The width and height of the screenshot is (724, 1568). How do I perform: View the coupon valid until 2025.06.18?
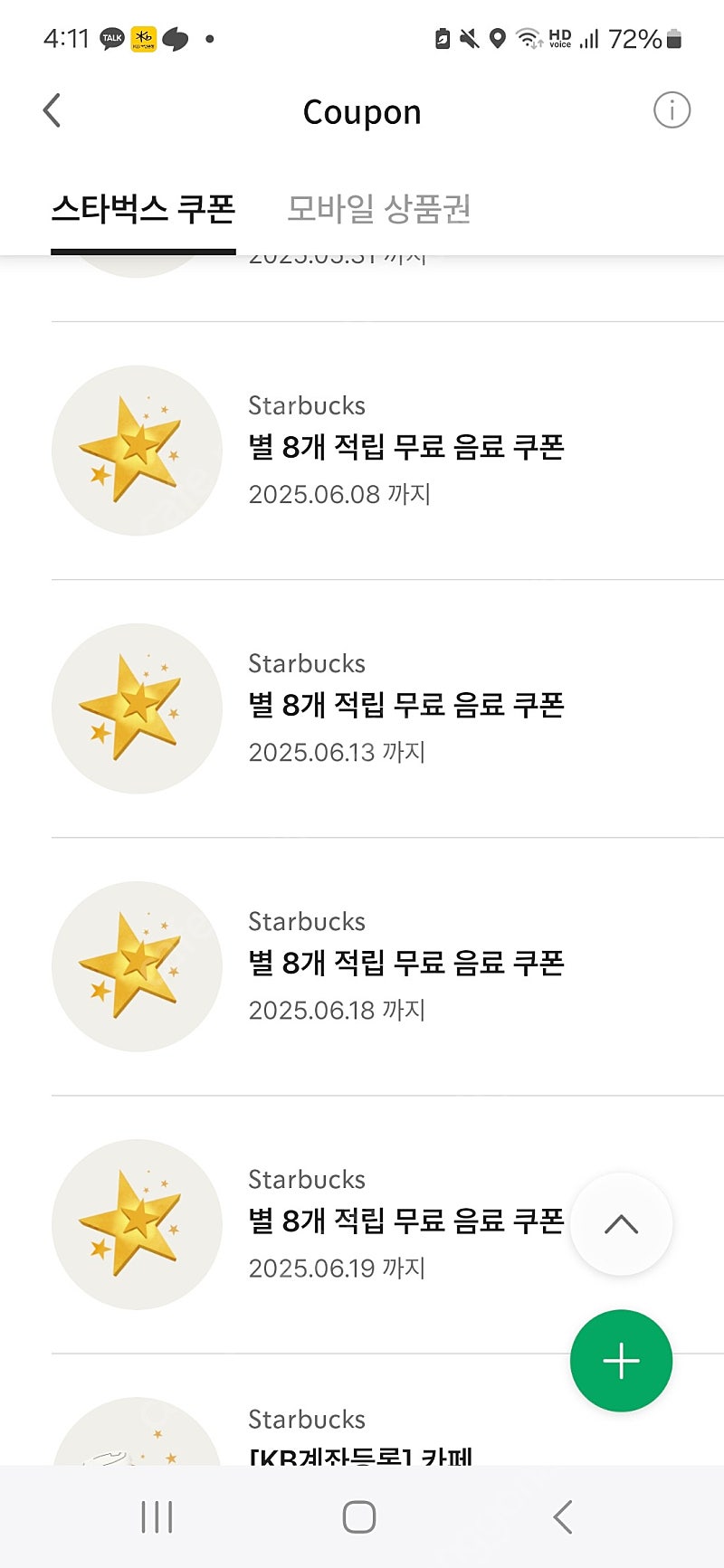(x=405, y=965)
